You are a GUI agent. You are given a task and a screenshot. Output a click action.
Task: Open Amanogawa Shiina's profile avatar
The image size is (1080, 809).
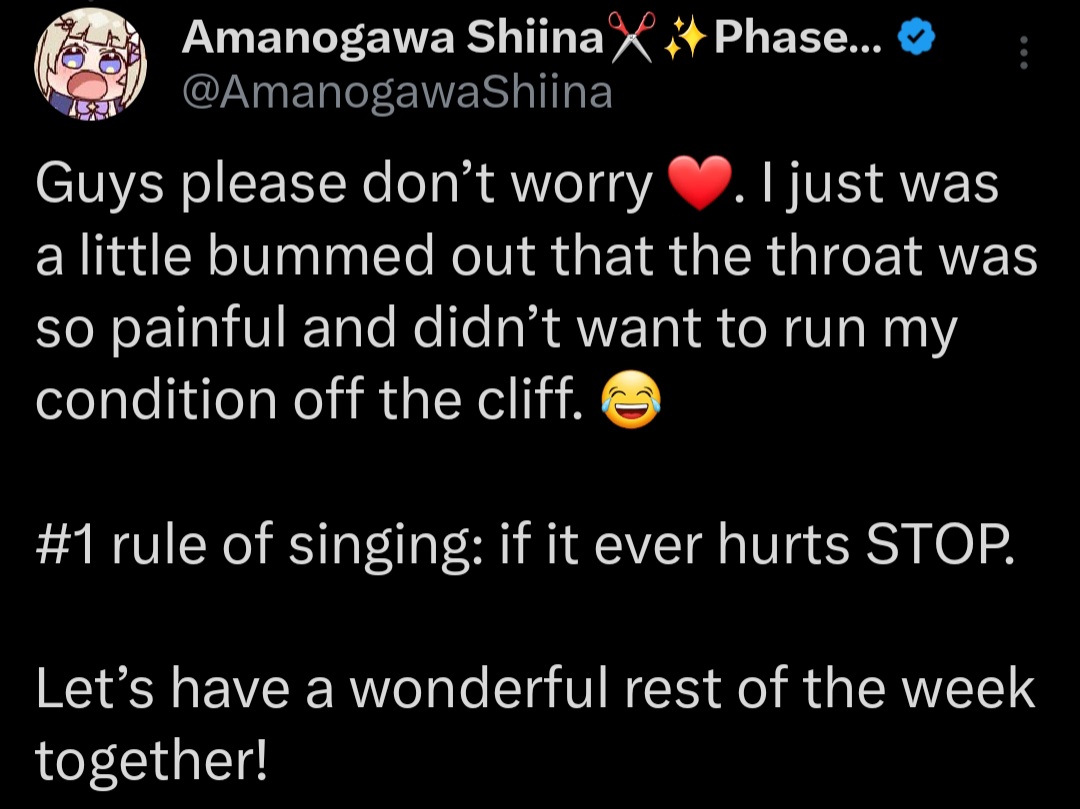pos(92,66)
